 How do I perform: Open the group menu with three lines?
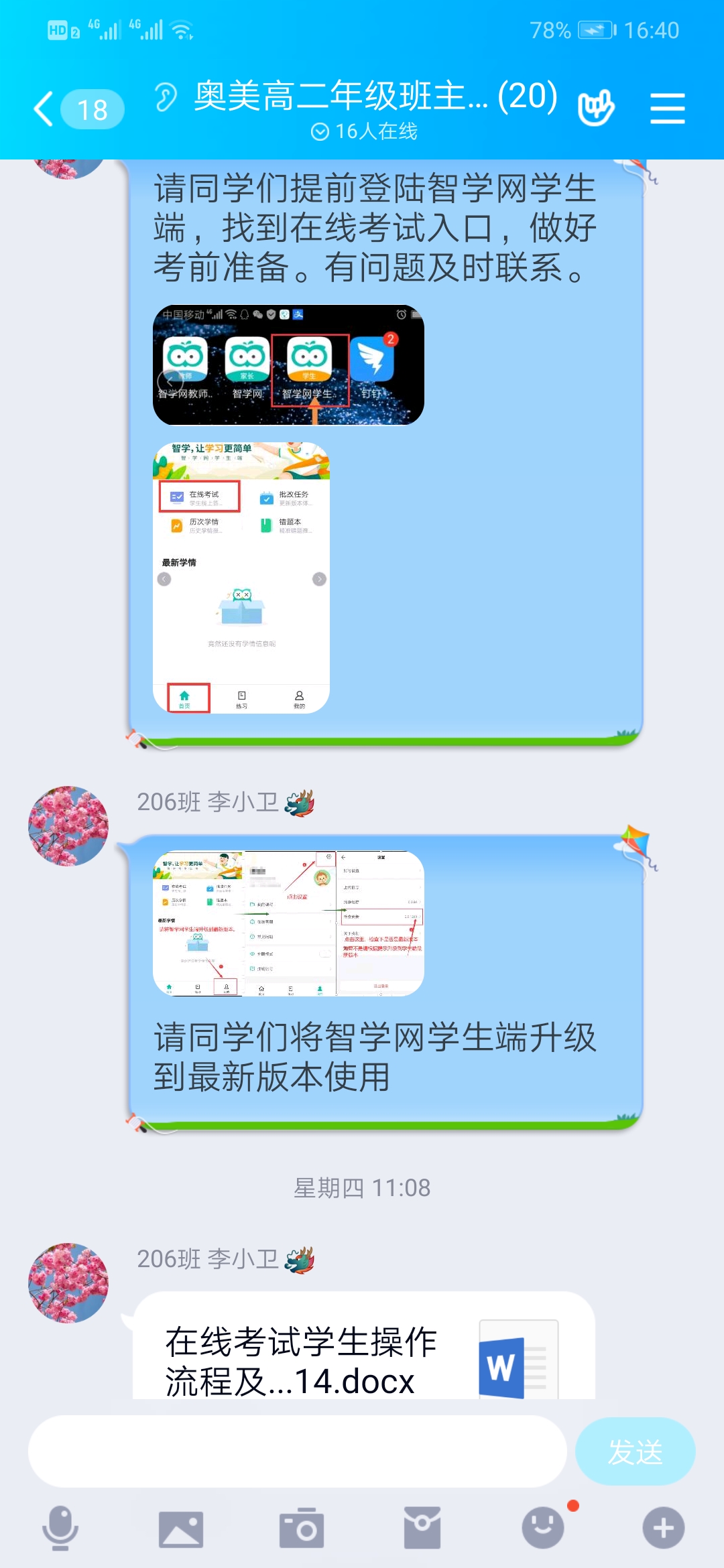[x=667, y=109]
